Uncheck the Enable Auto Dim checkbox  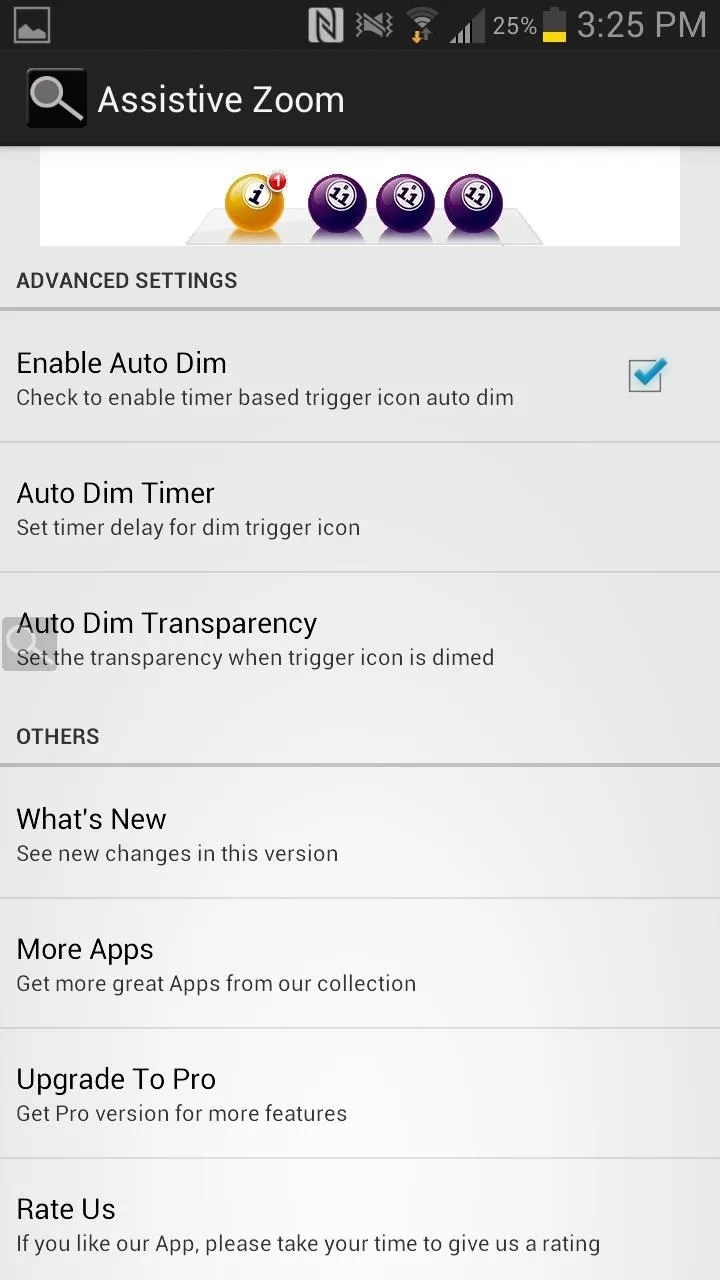(x=647, y=376)
